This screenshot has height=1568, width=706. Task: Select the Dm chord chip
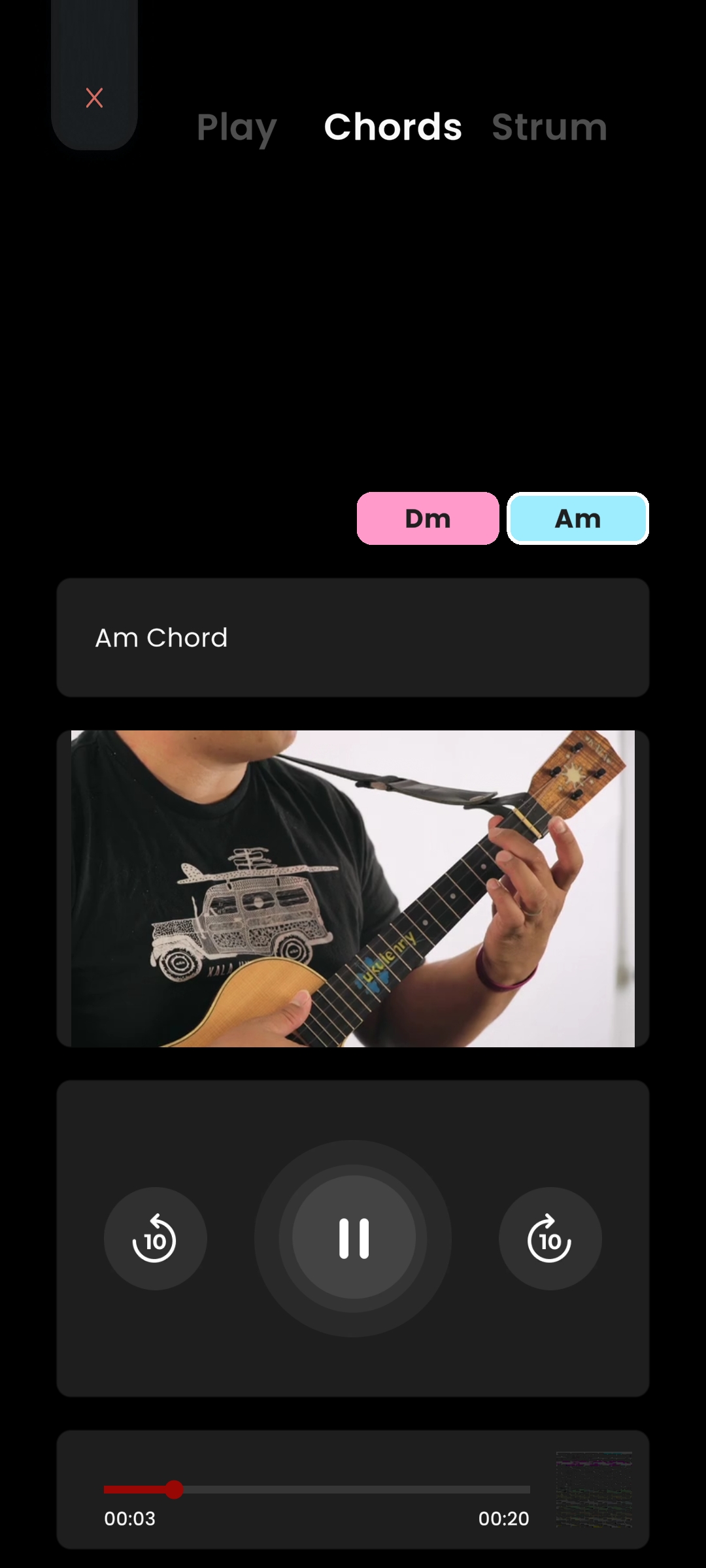point(428,519)
